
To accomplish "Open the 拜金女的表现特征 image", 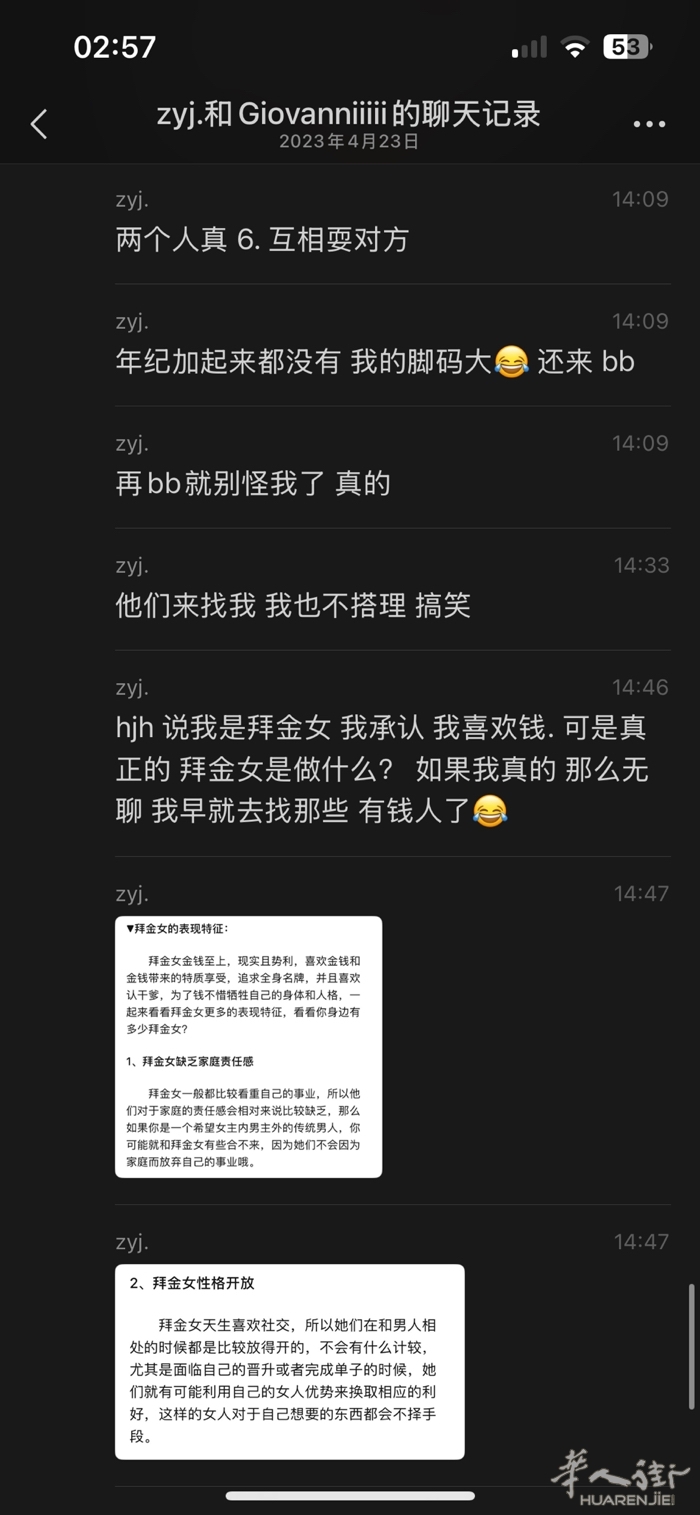I will click(249, 1046).
